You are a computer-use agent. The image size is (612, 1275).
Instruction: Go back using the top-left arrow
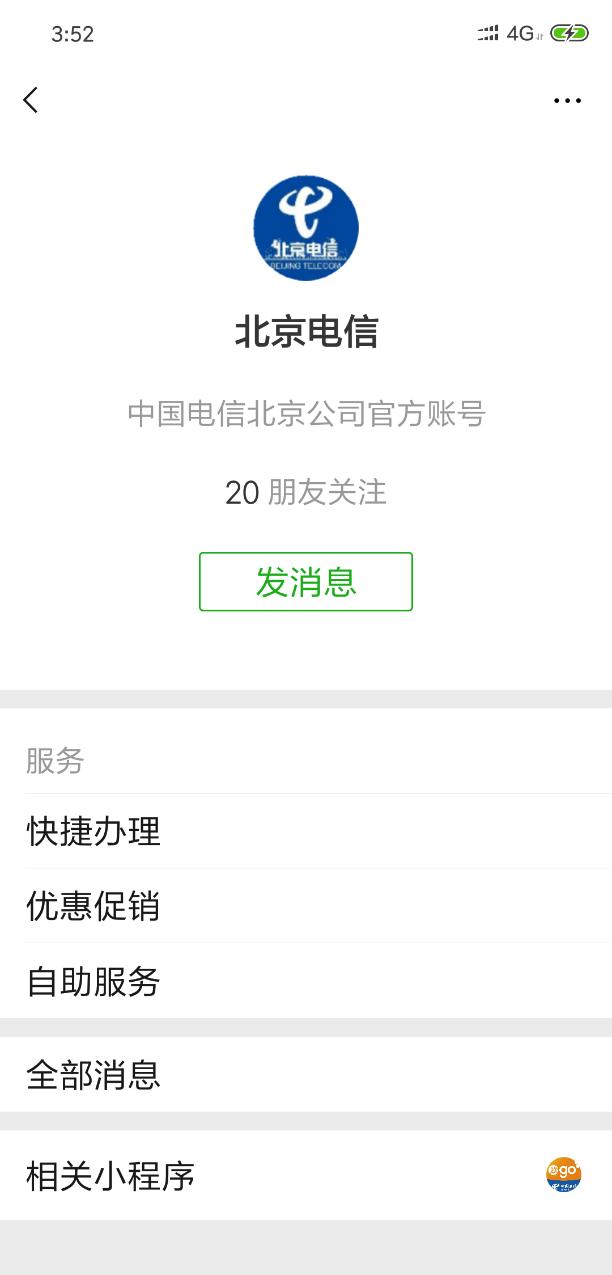(31, 100)
